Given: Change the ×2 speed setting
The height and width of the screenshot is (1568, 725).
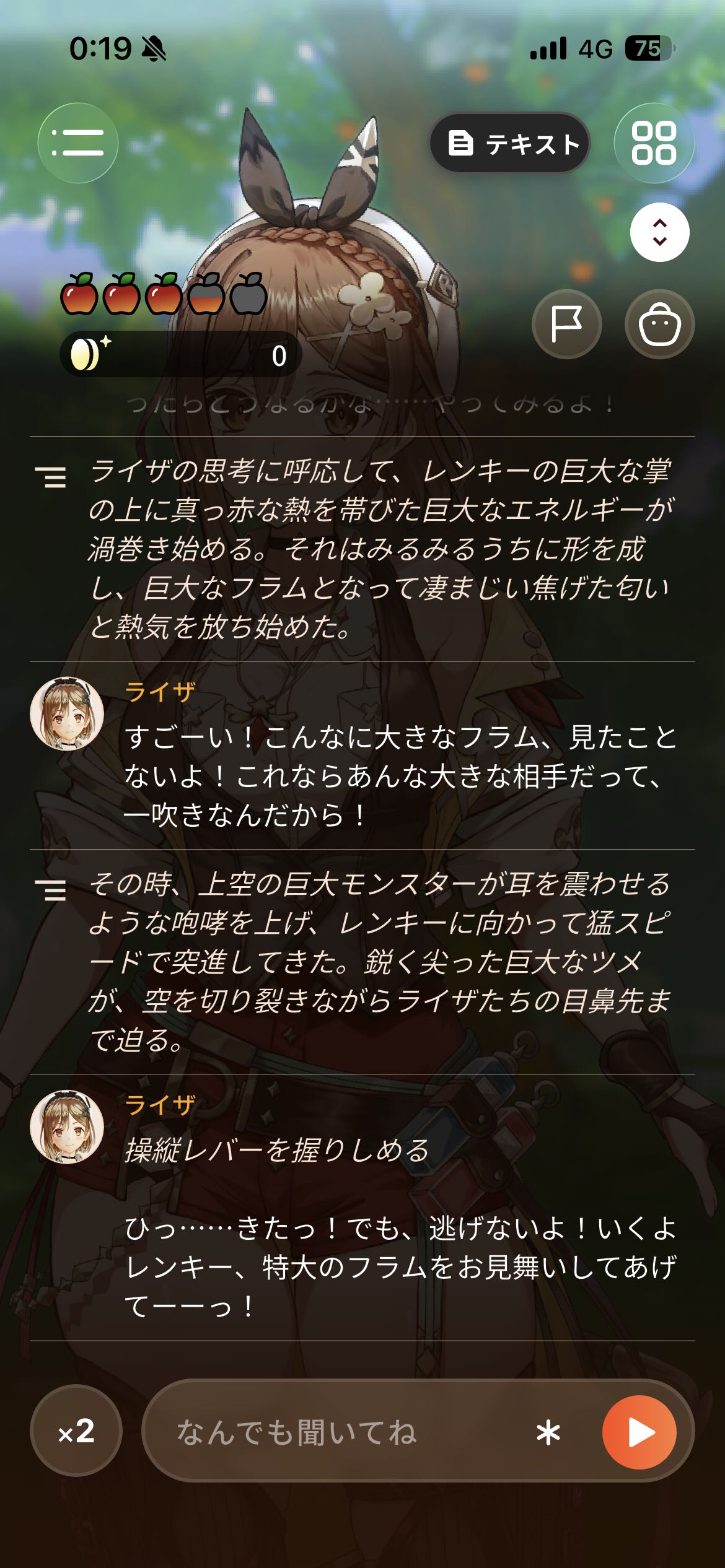Looking at the screenshot, I should [x=76, y=1431].
